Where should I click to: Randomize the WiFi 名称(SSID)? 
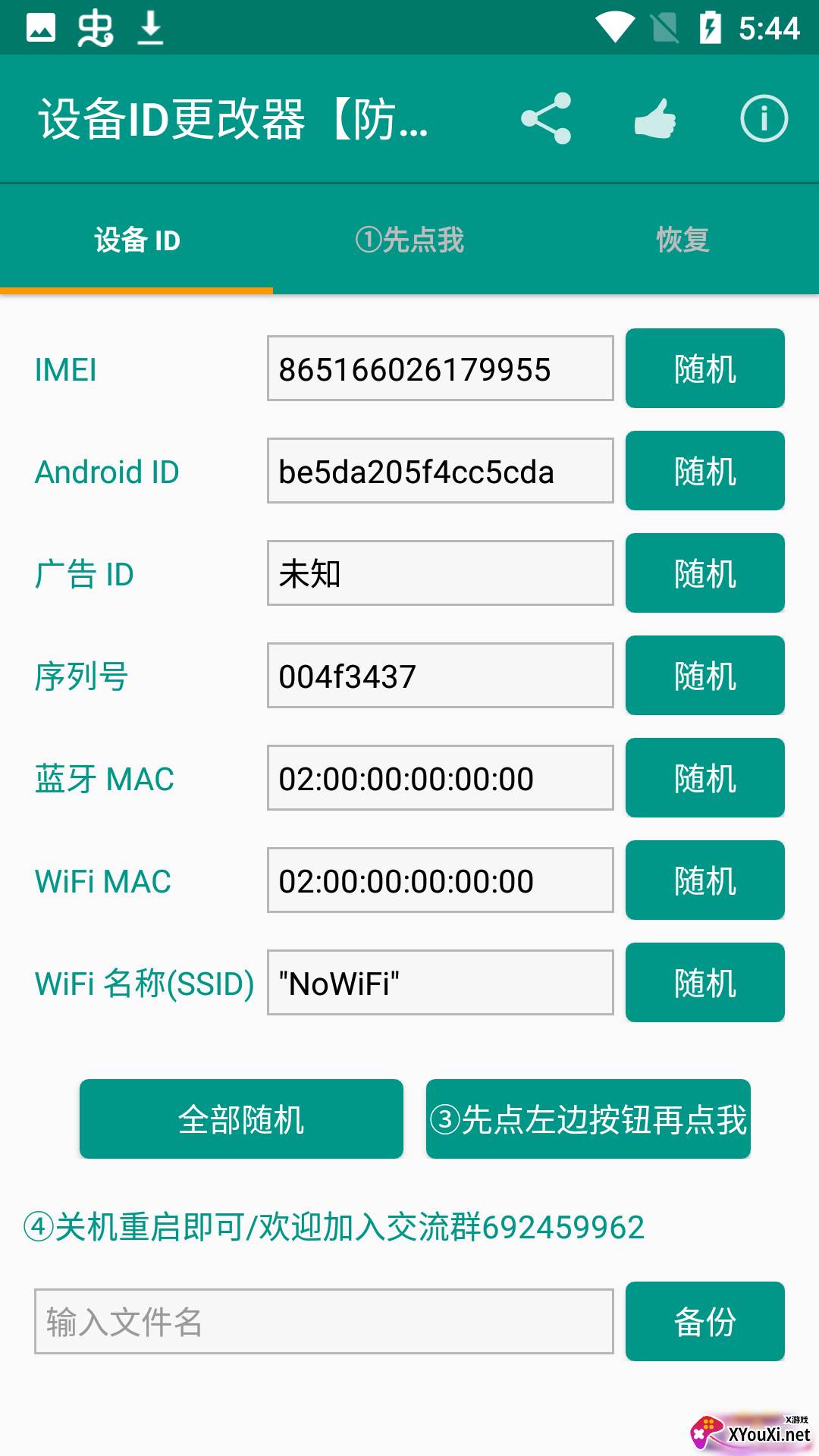point(705,983)
